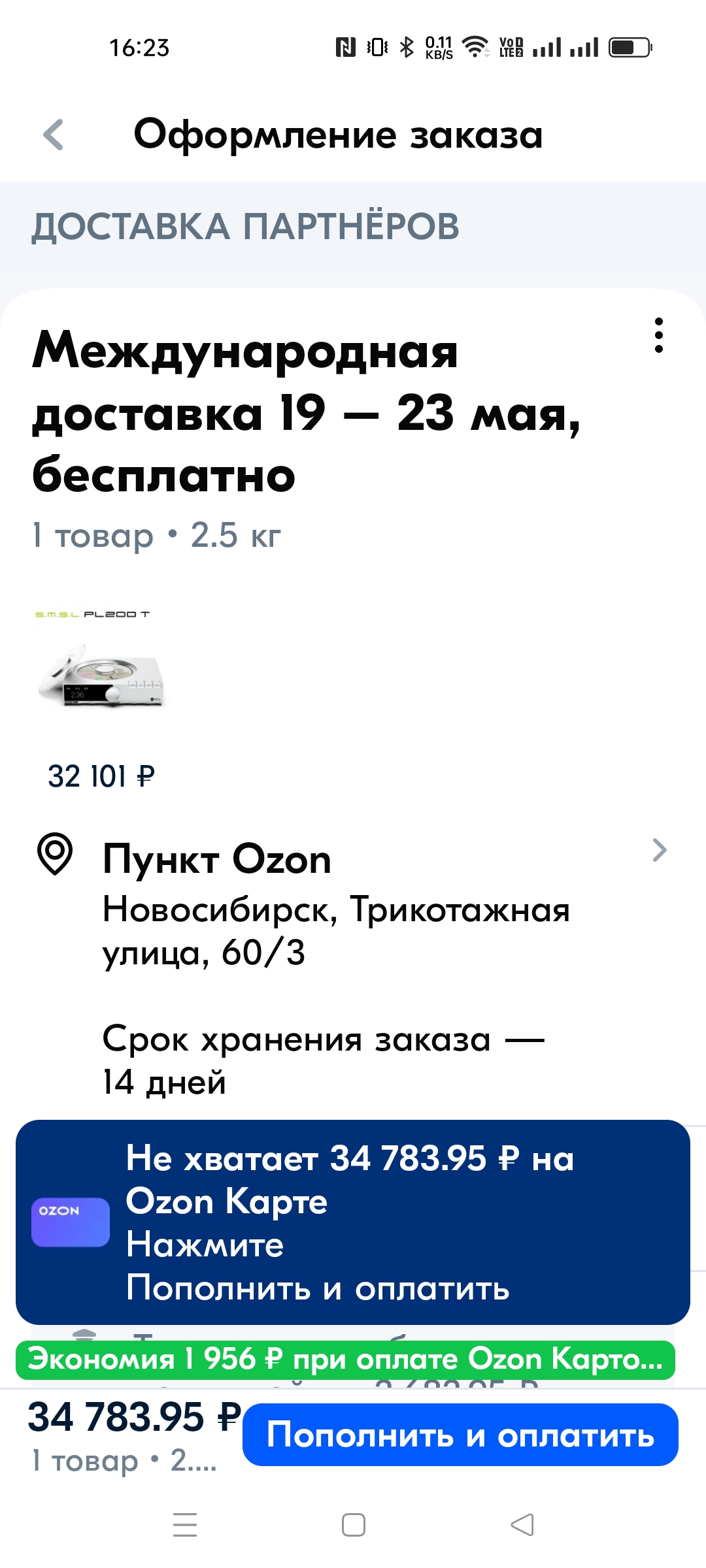Open recent apps from the navigation bar

click(x=185, y=1525)
